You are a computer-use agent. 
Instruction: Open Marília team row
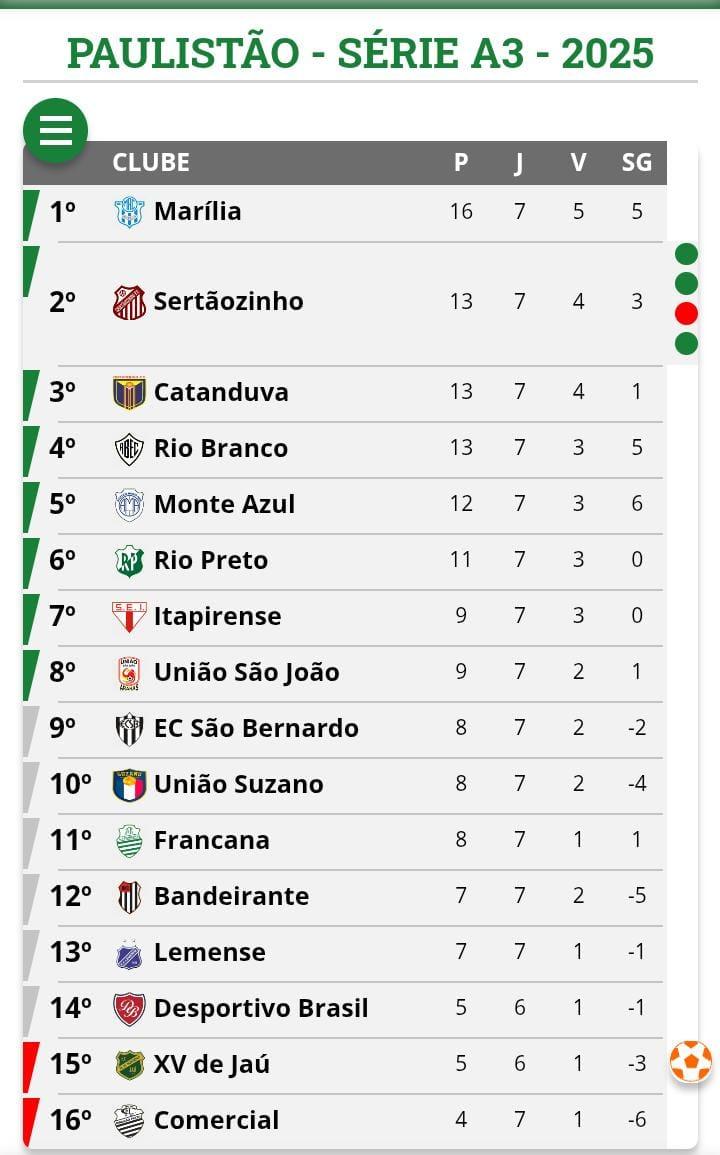tap(345, 213)
